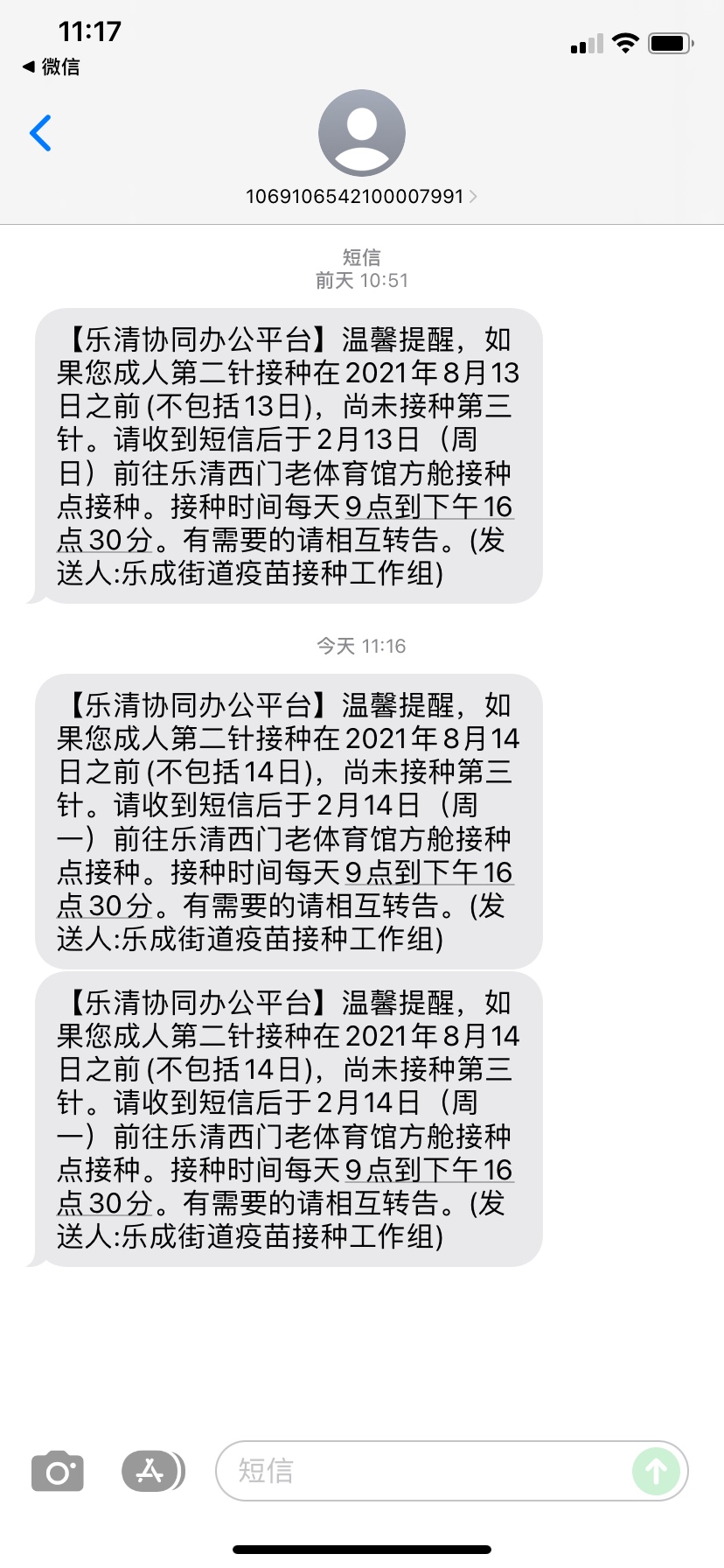The width and height of the screenshot is (724, 1568).
Task: Open the camera to attach a photo
Action: click(x=58, y=1471)
